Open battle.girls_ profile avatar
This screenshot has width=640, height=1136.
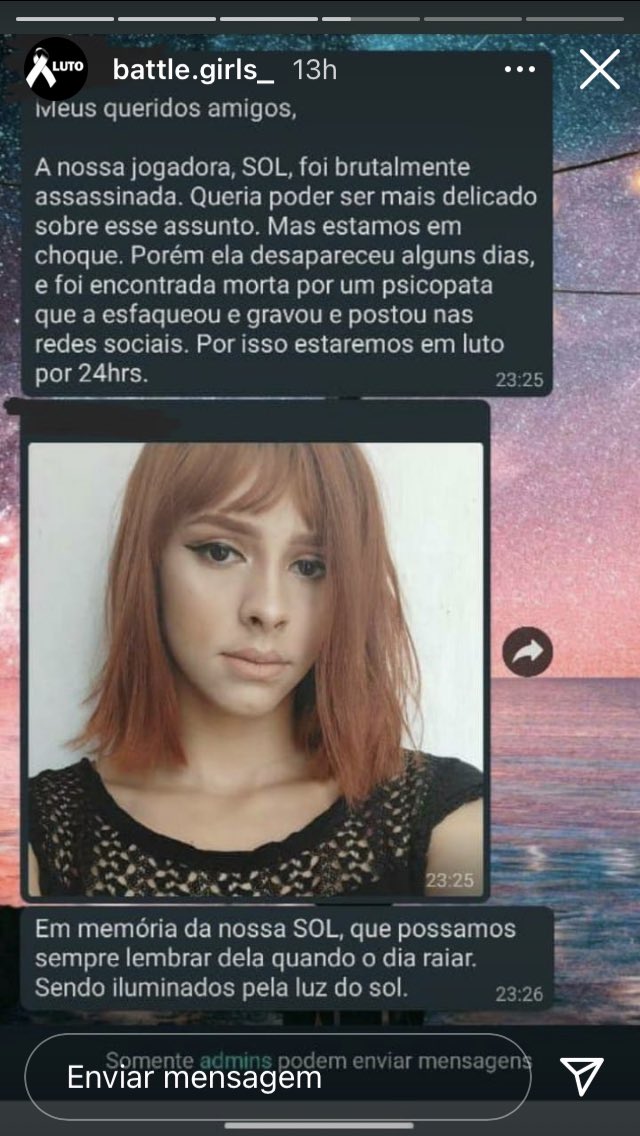coord(57,69)
